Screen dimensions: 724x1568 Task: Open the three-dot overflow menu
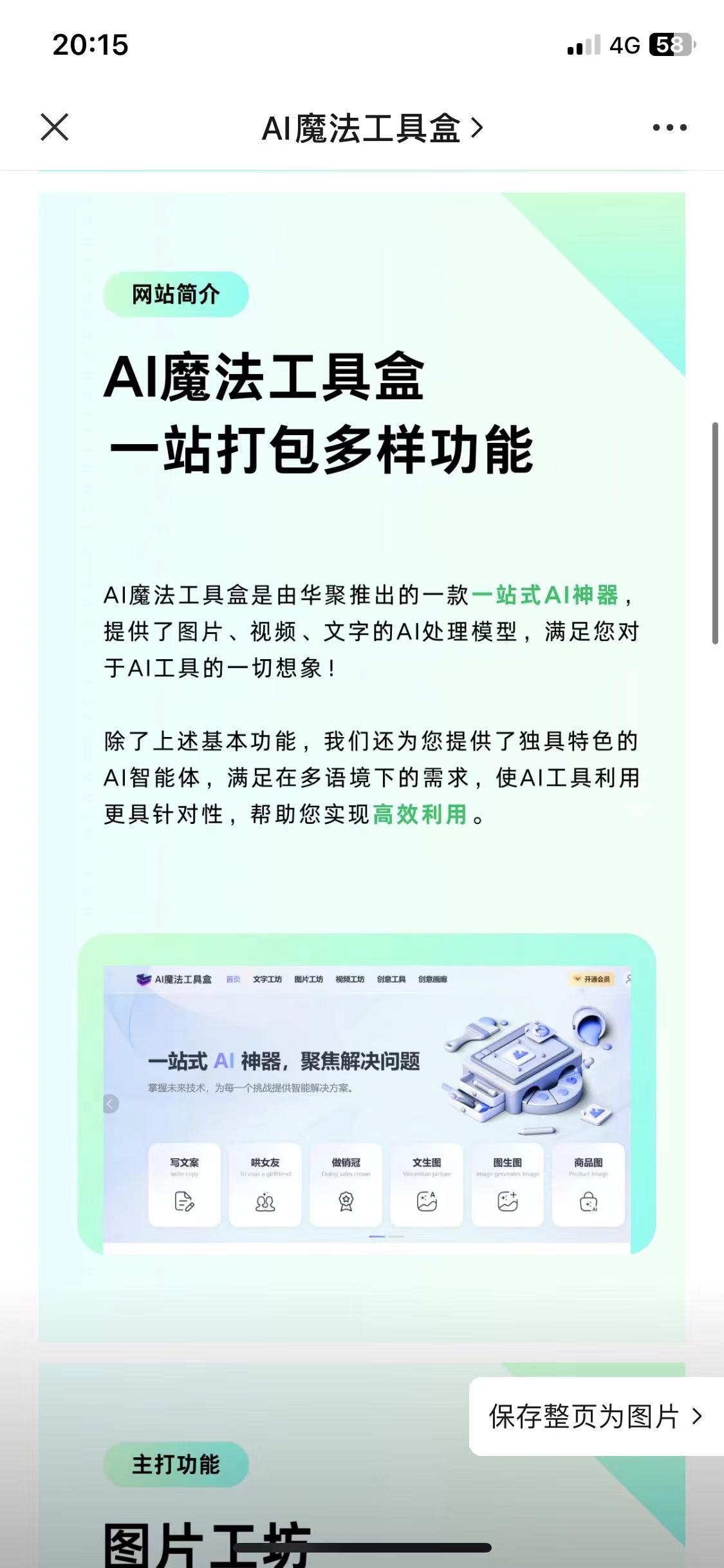(669, 127)
